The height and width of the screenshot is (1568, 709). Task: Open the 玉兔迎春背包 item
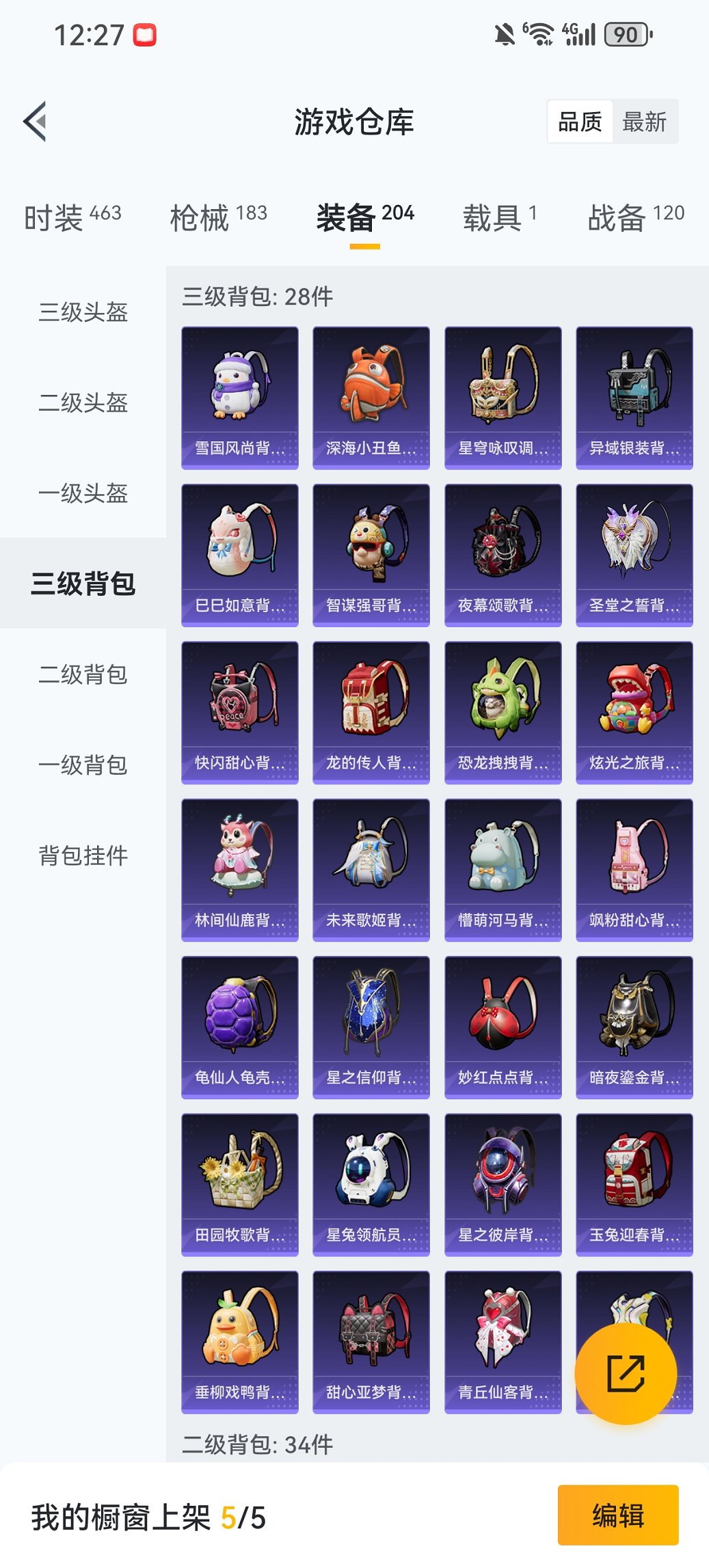634,1183
